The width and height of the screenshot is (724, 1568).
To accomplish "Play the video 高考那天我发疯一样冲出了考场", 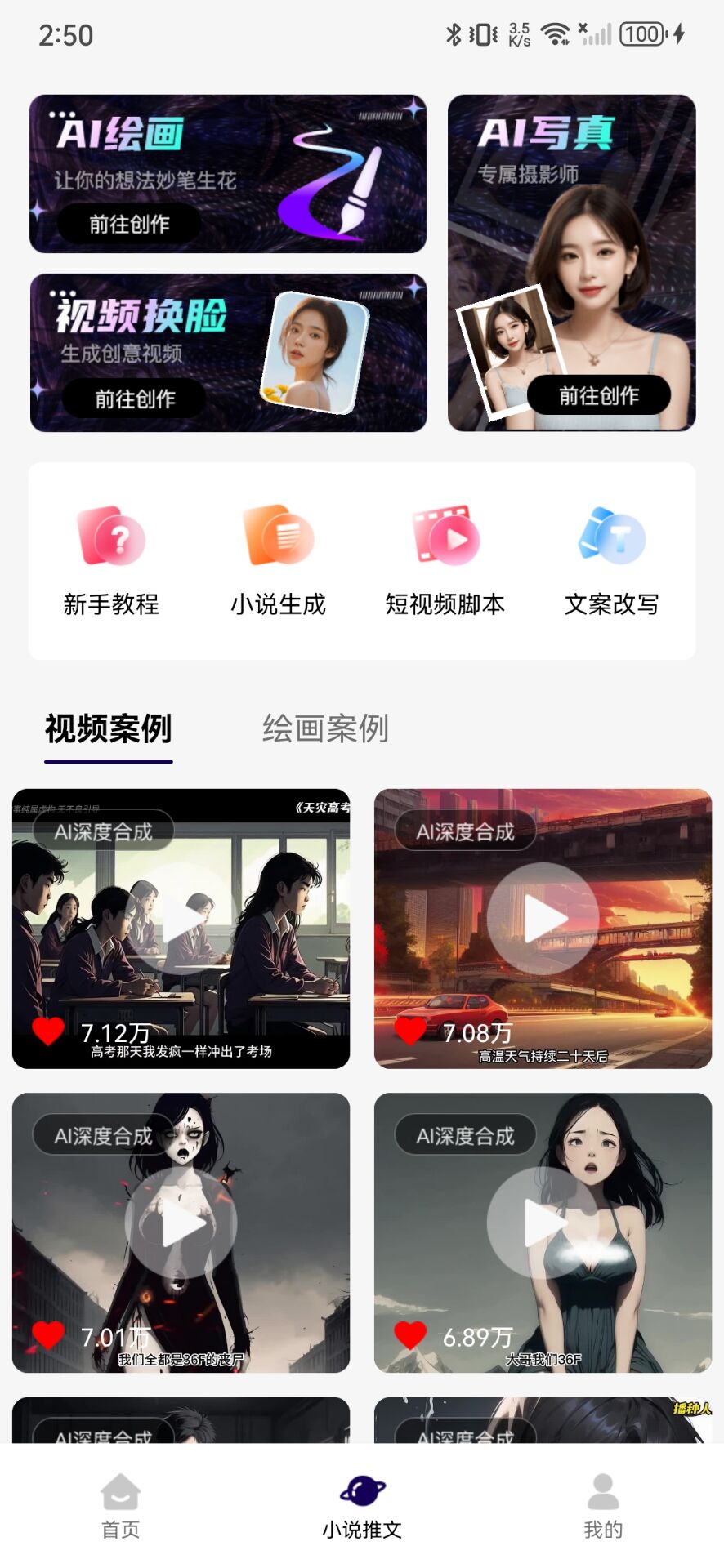I will coord(181,920).
